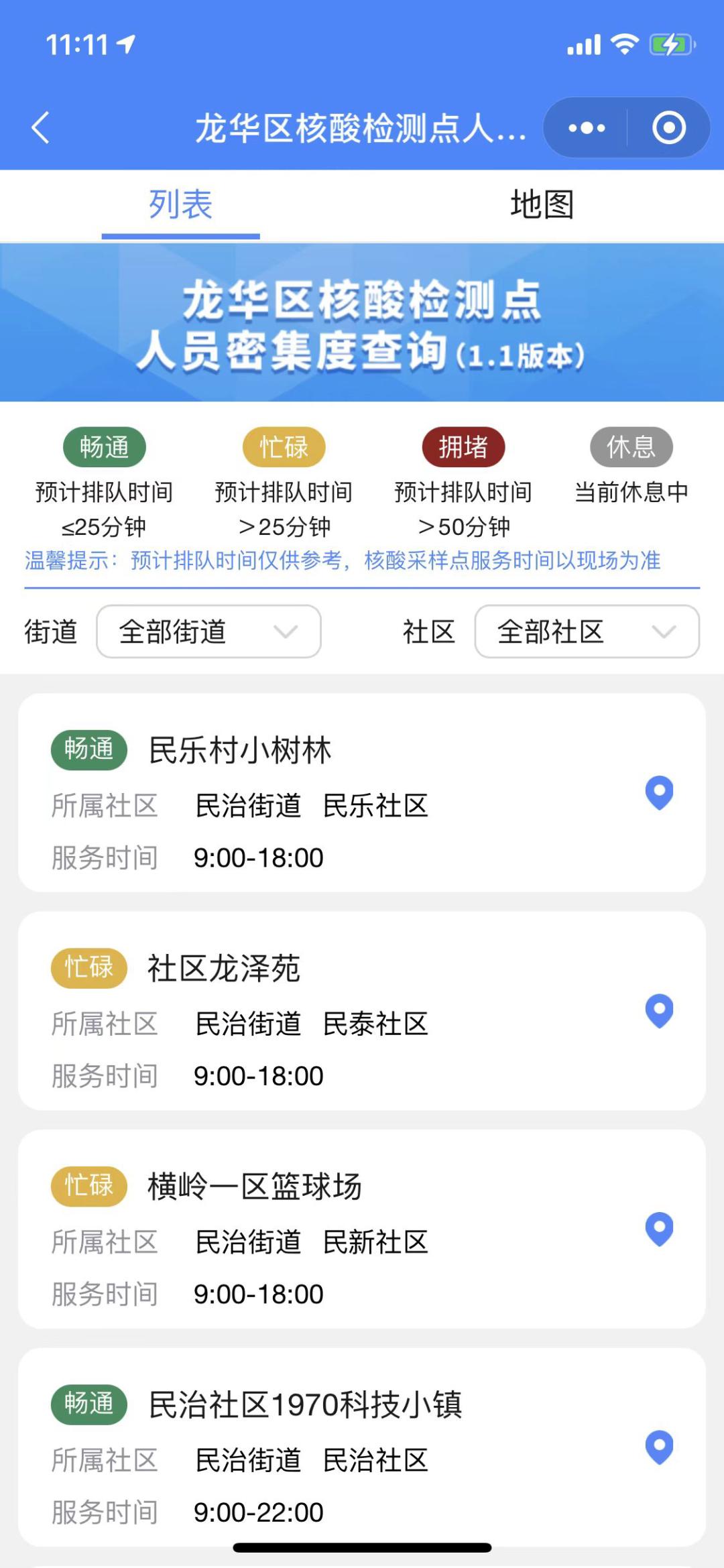Select the 列表 tab
Image resolution: width=724 pixels, height=1568 pixels.
[x=180, y=204]
